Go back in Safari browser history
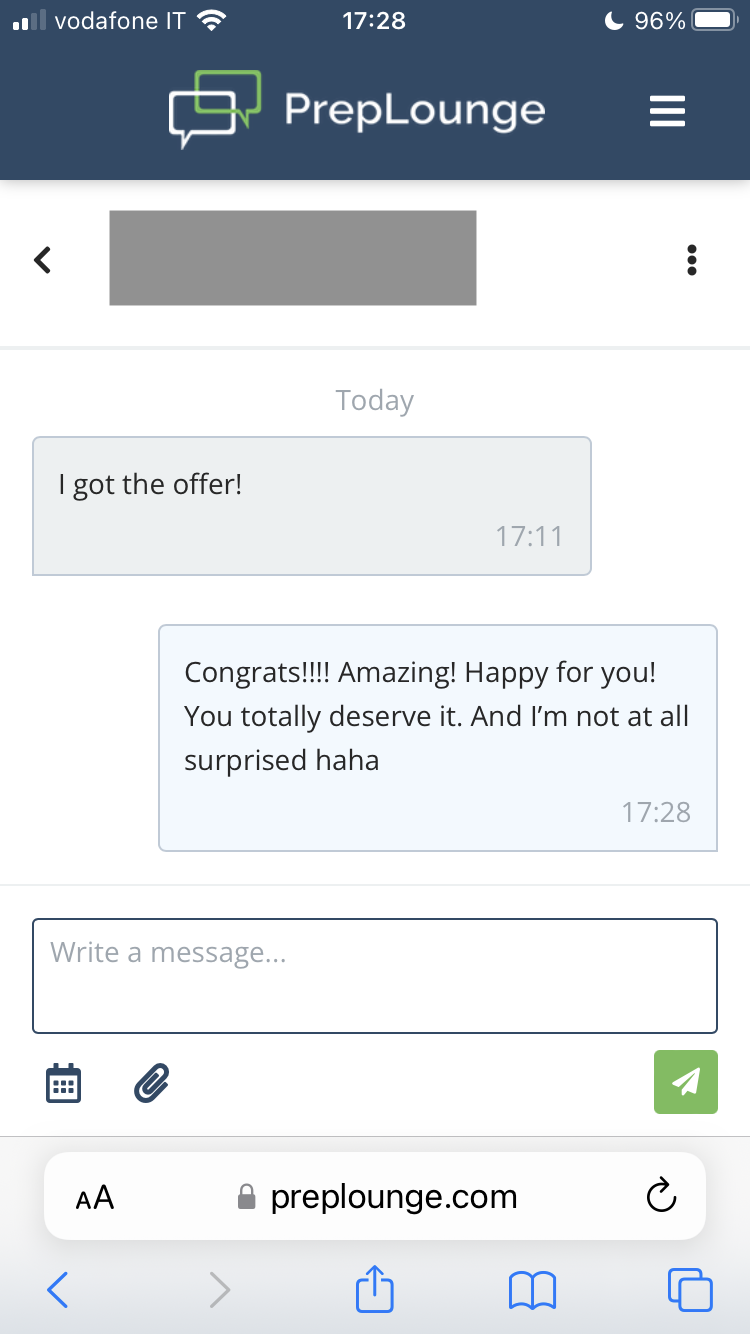The height and width of the screenshot is (1334, 750). click(x=57, y=1290)
